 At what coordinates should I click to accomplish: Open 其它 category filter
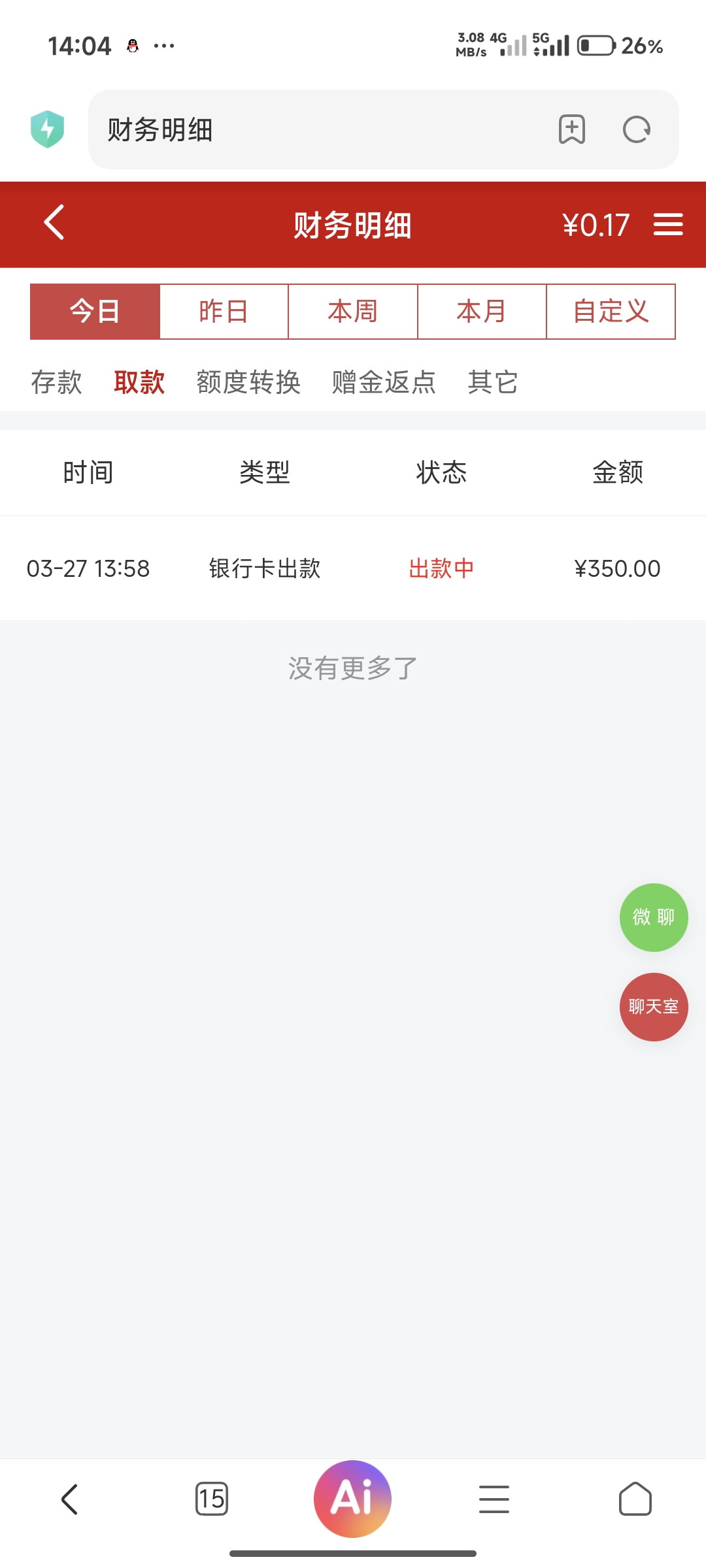point(492,382)
